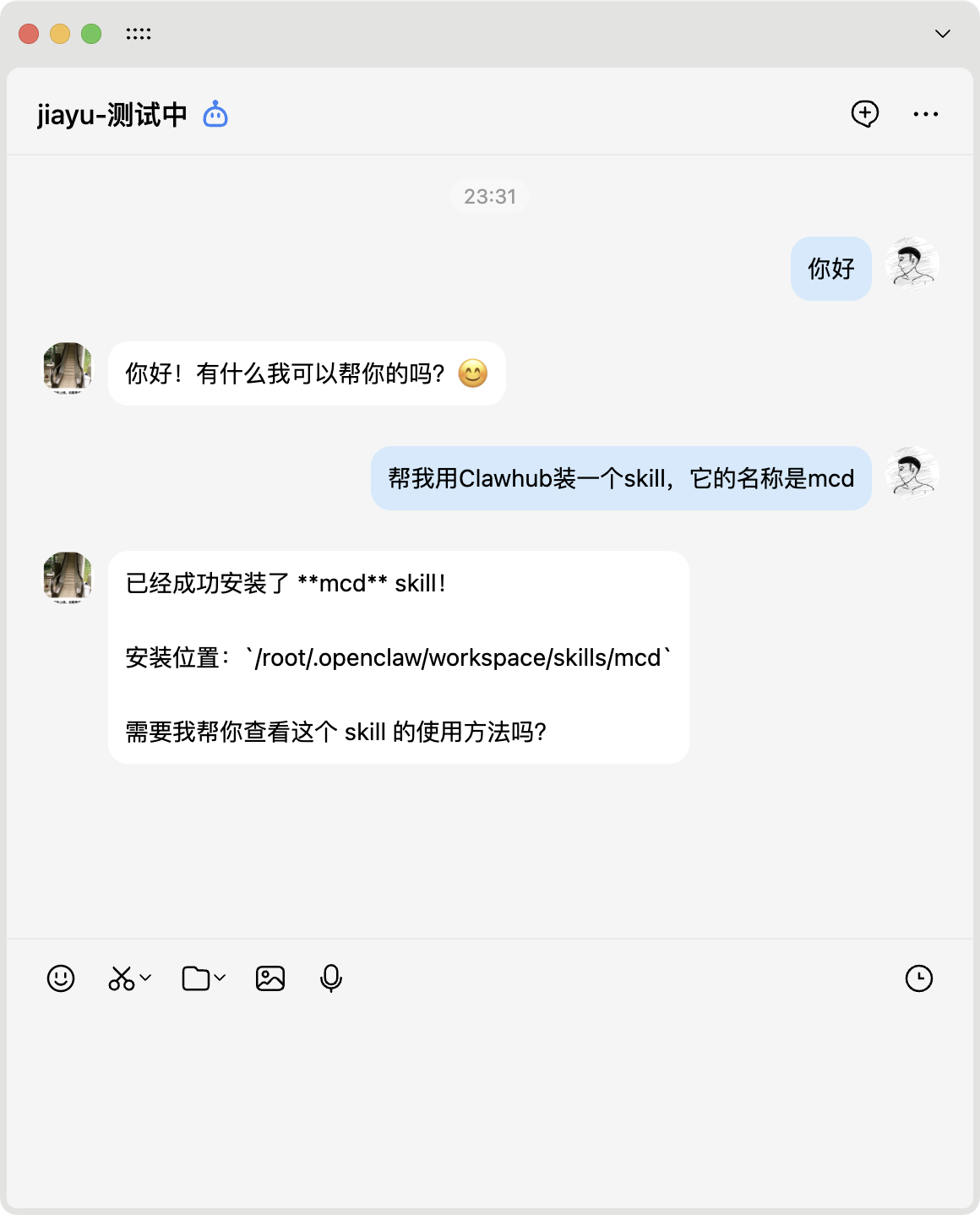This screenshot has width=980, height=1215.
Task: Click the yellow minimize traffic light
Action: (58, 33)
